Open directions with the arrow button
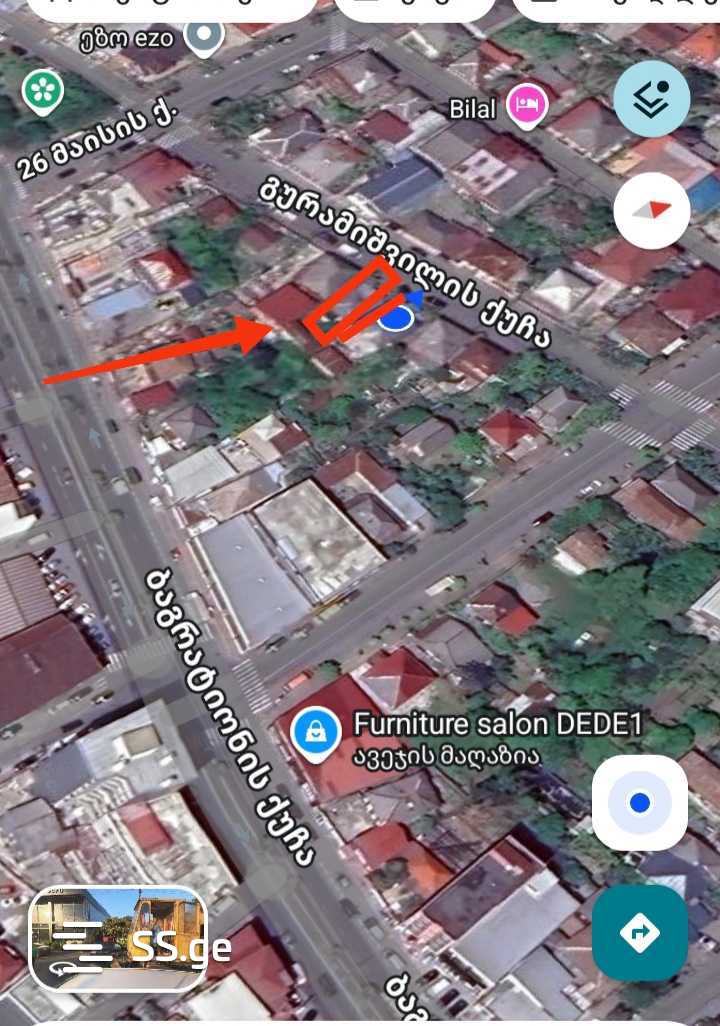The height and width of the screenshot is (1026, 720). 640,933
